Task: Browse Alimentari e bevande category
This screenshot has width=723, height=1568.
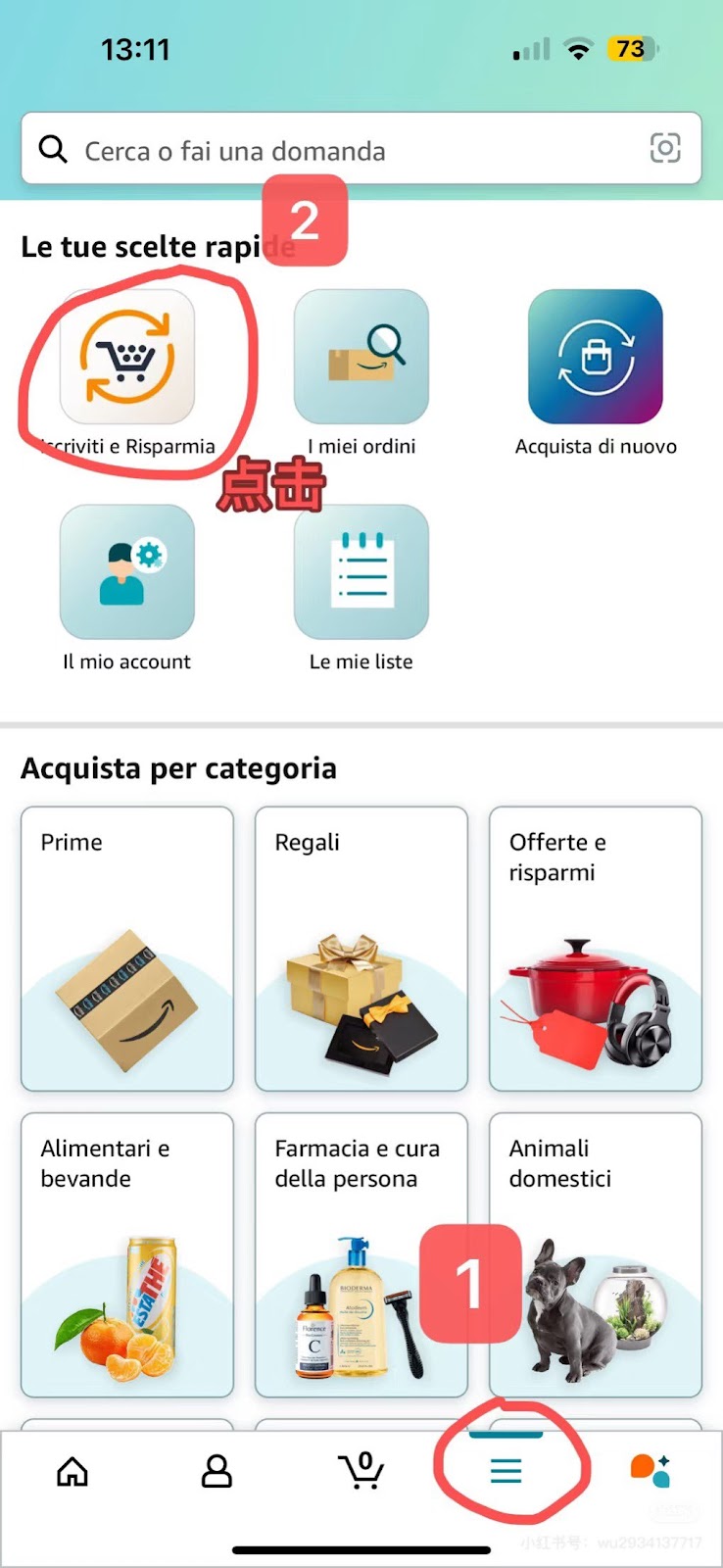Action: tap(127, 1254)
